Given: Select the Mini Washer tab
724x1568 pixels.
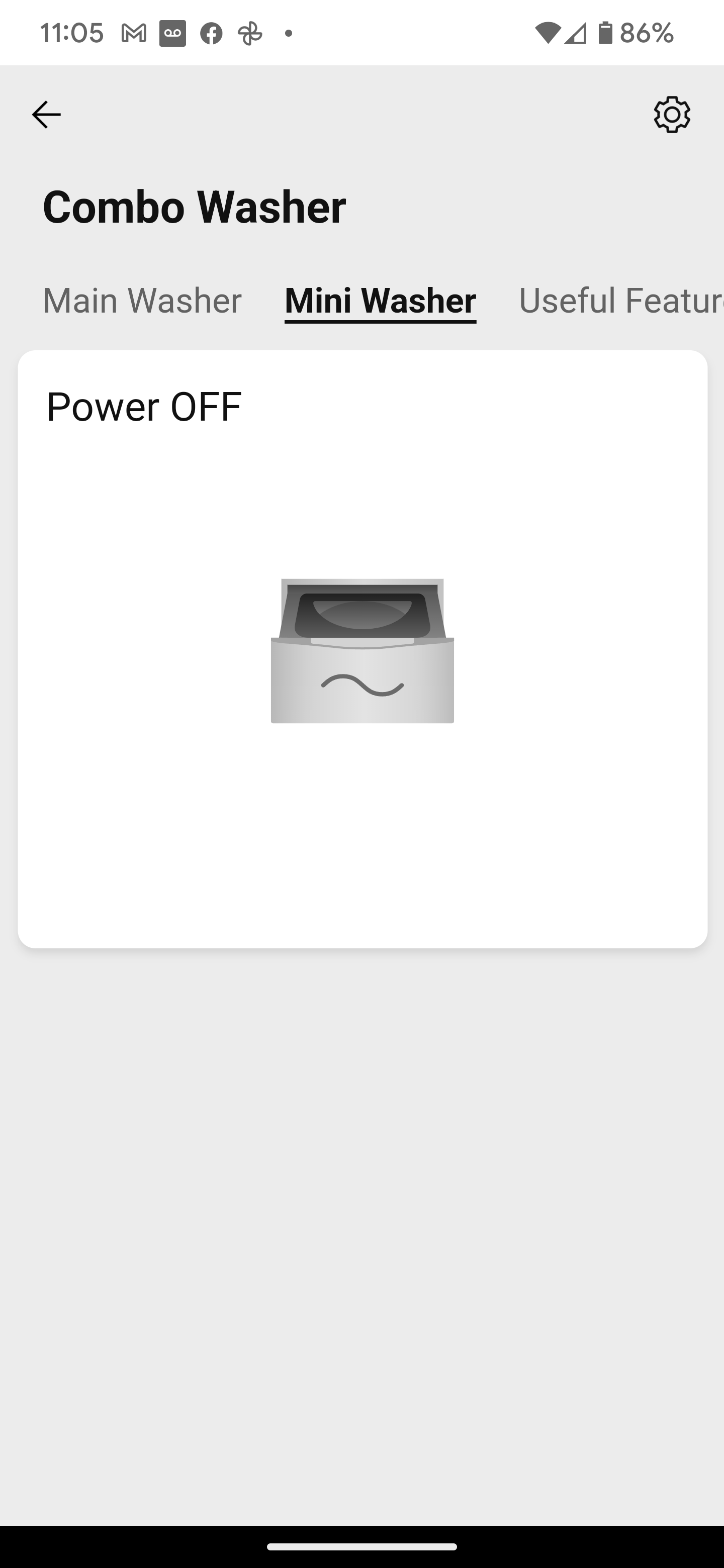Looking at the screenshot, I should point(380,301).
